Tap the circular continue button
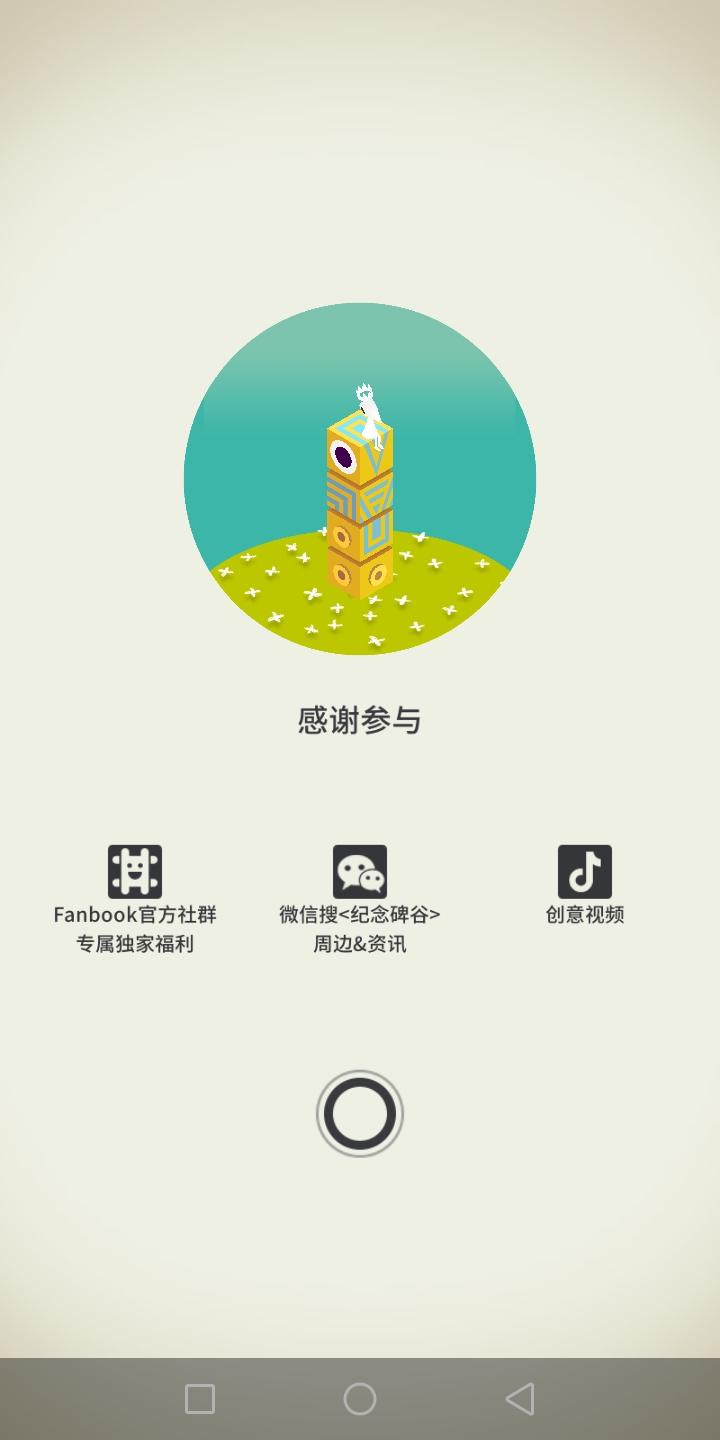 (360, 1114)
